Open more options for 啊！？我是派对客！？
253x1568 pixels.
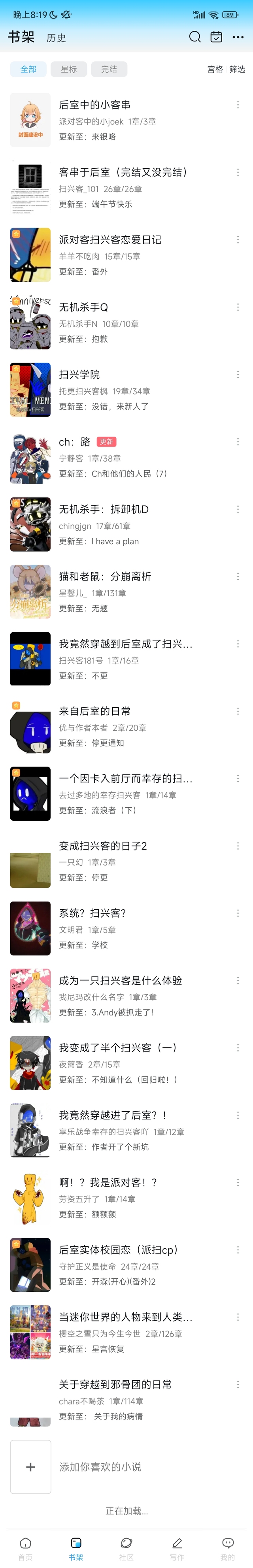point(238,1183)
